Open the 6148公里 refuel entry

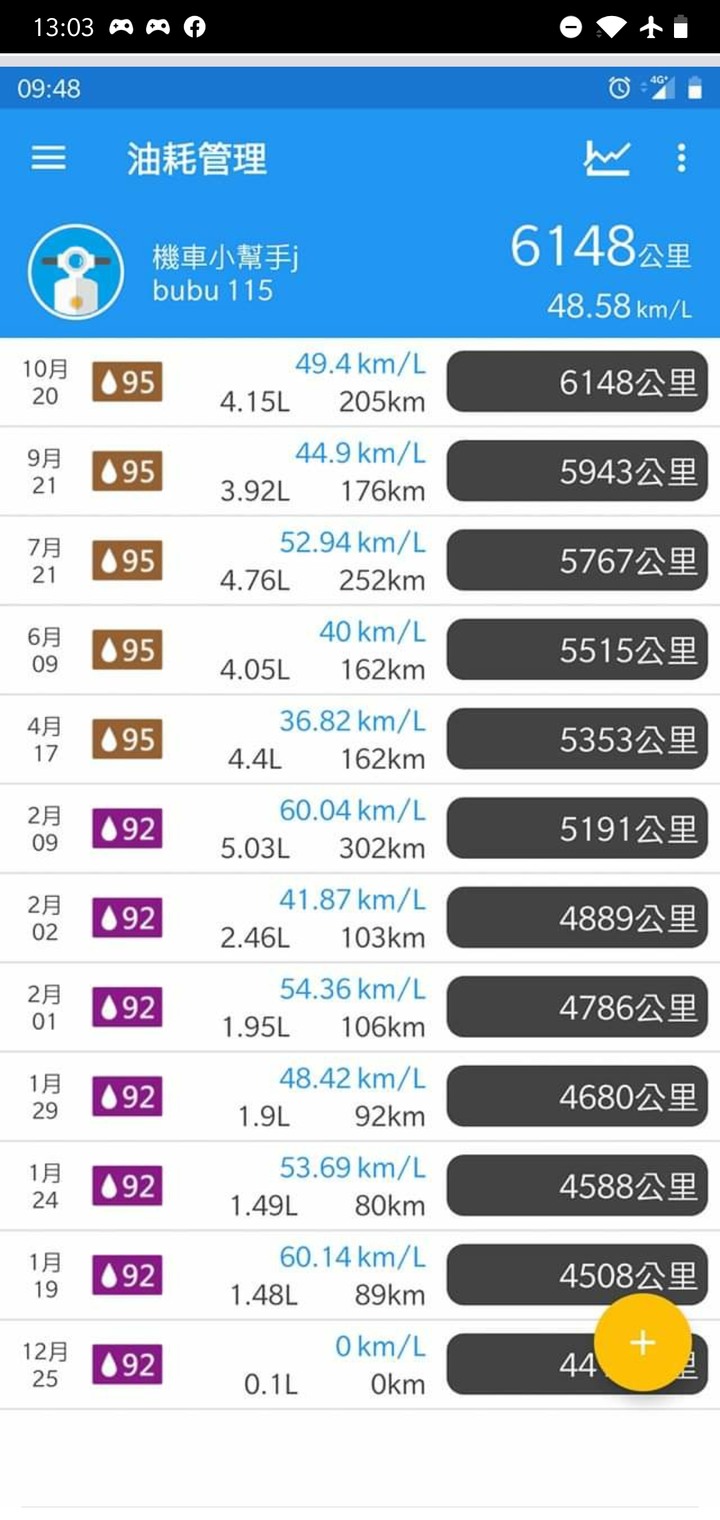576,382
